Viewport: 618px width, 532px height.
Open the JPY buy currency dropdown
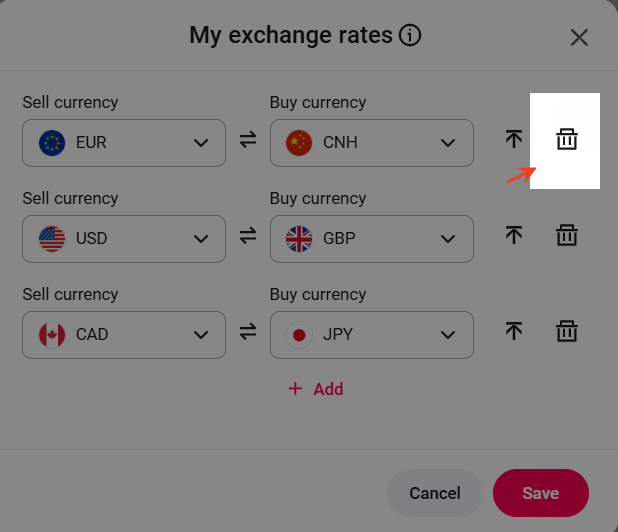pos(372,335)
